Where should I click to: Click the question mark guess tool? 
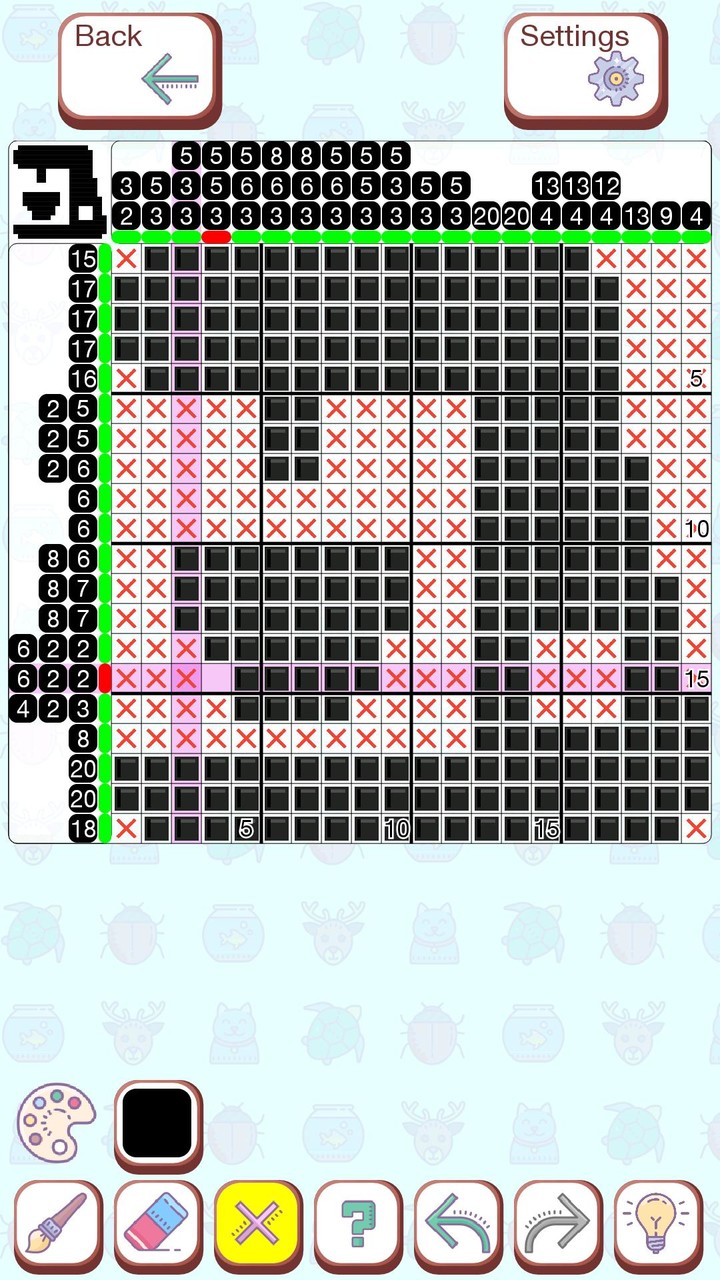pyautogui.click(x=357, y=1221)
